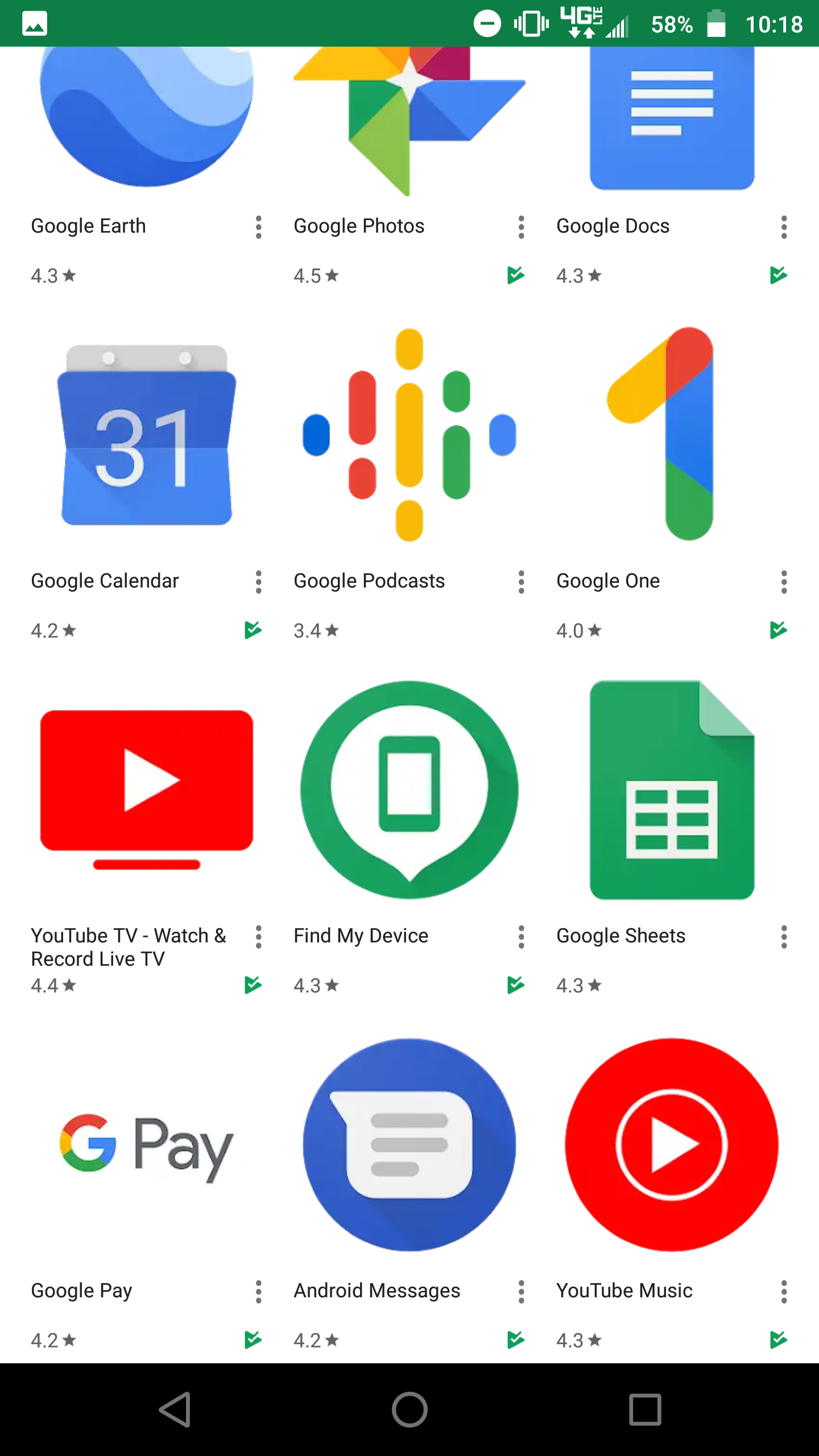Open the overflow menu for Google Podcasts
819x1456 pixels.
(522, 582)
